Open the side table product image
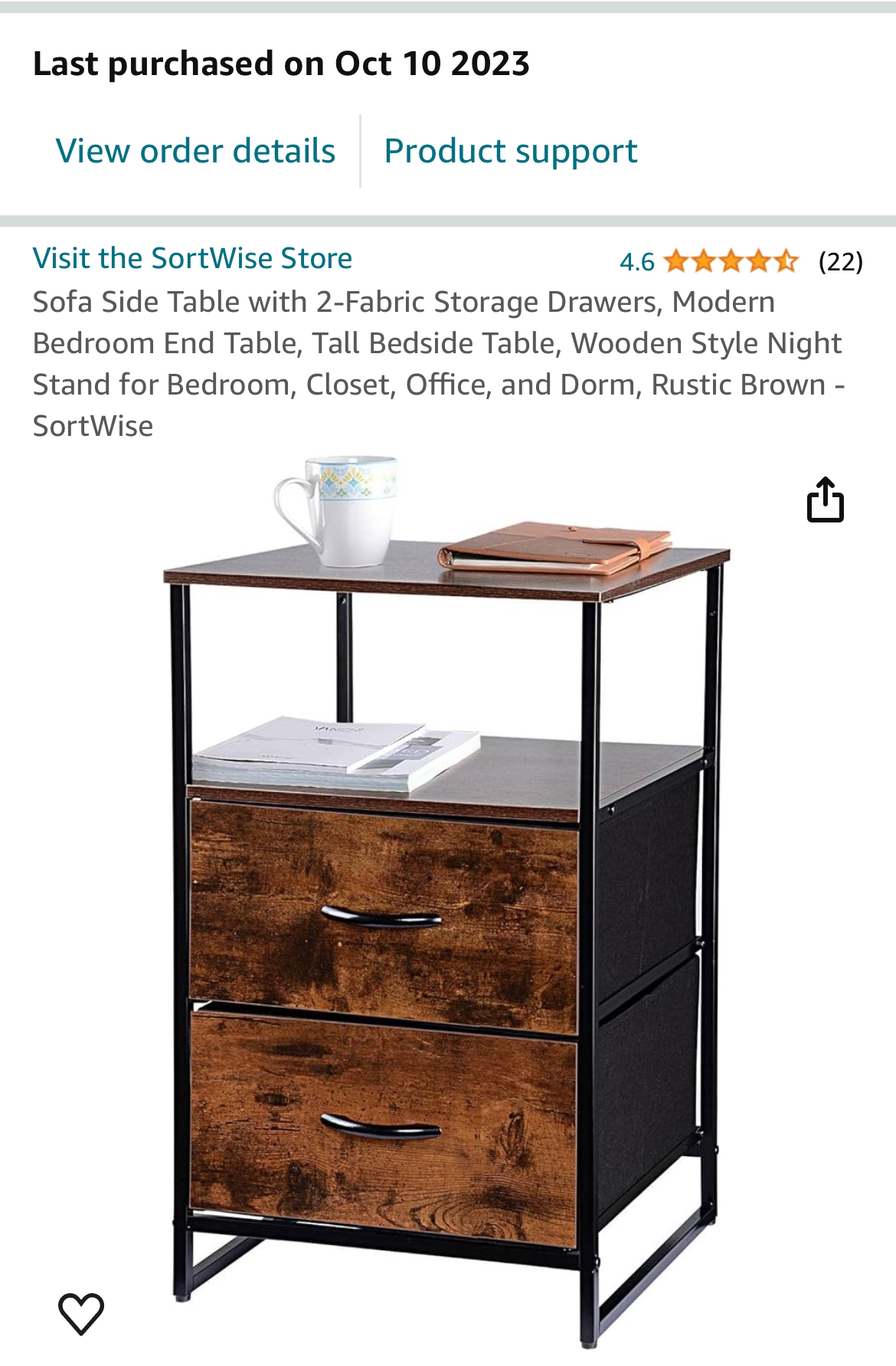Screen dimensions: 896x1366 pyautogui.click(x=447, y=881)
